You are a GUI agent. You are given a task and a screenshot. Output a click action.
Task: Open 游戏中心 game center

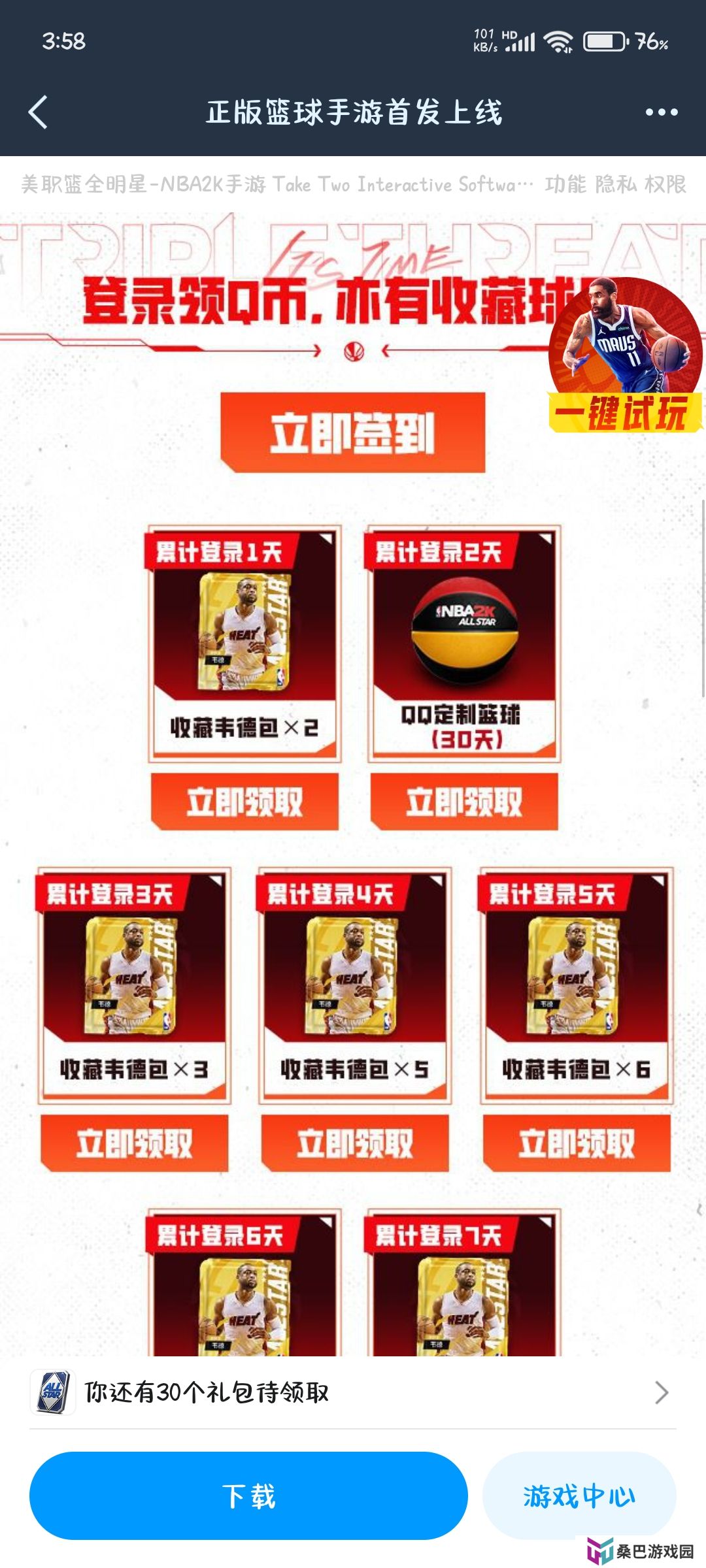pyautogui.click(x=579, y=1495)
